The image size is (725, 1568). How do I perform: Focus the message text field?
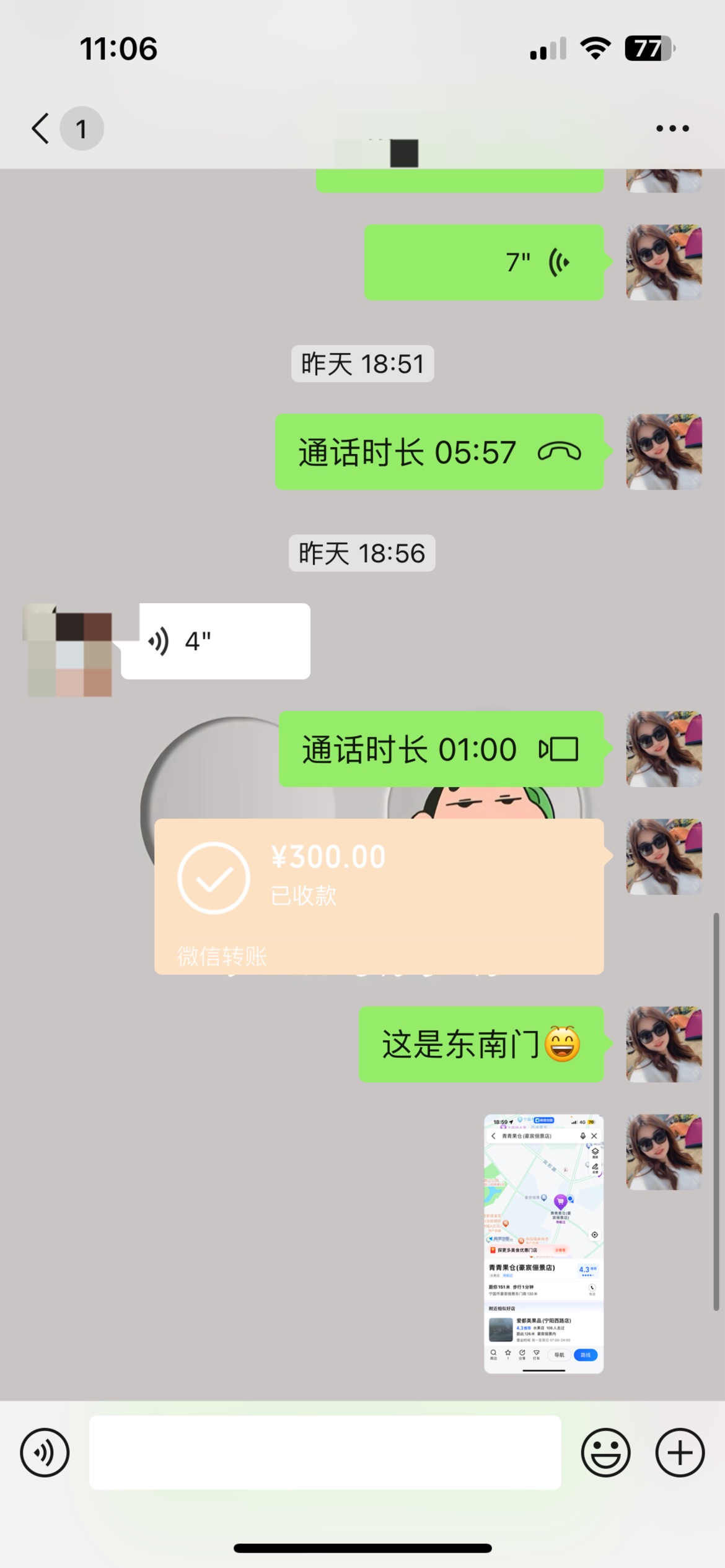325,1452
